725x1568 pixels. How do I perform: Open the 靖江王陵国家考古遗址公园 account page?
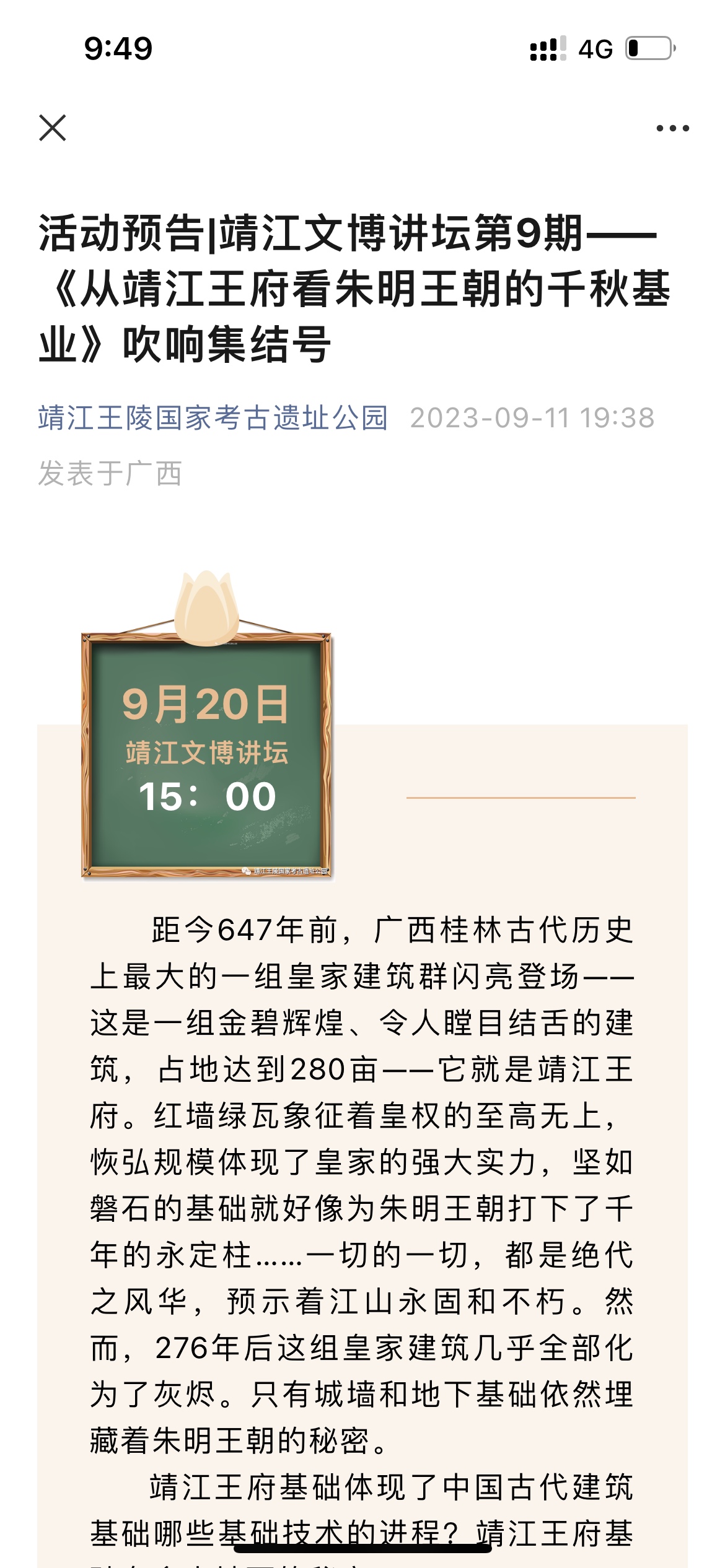pos(213,418)
